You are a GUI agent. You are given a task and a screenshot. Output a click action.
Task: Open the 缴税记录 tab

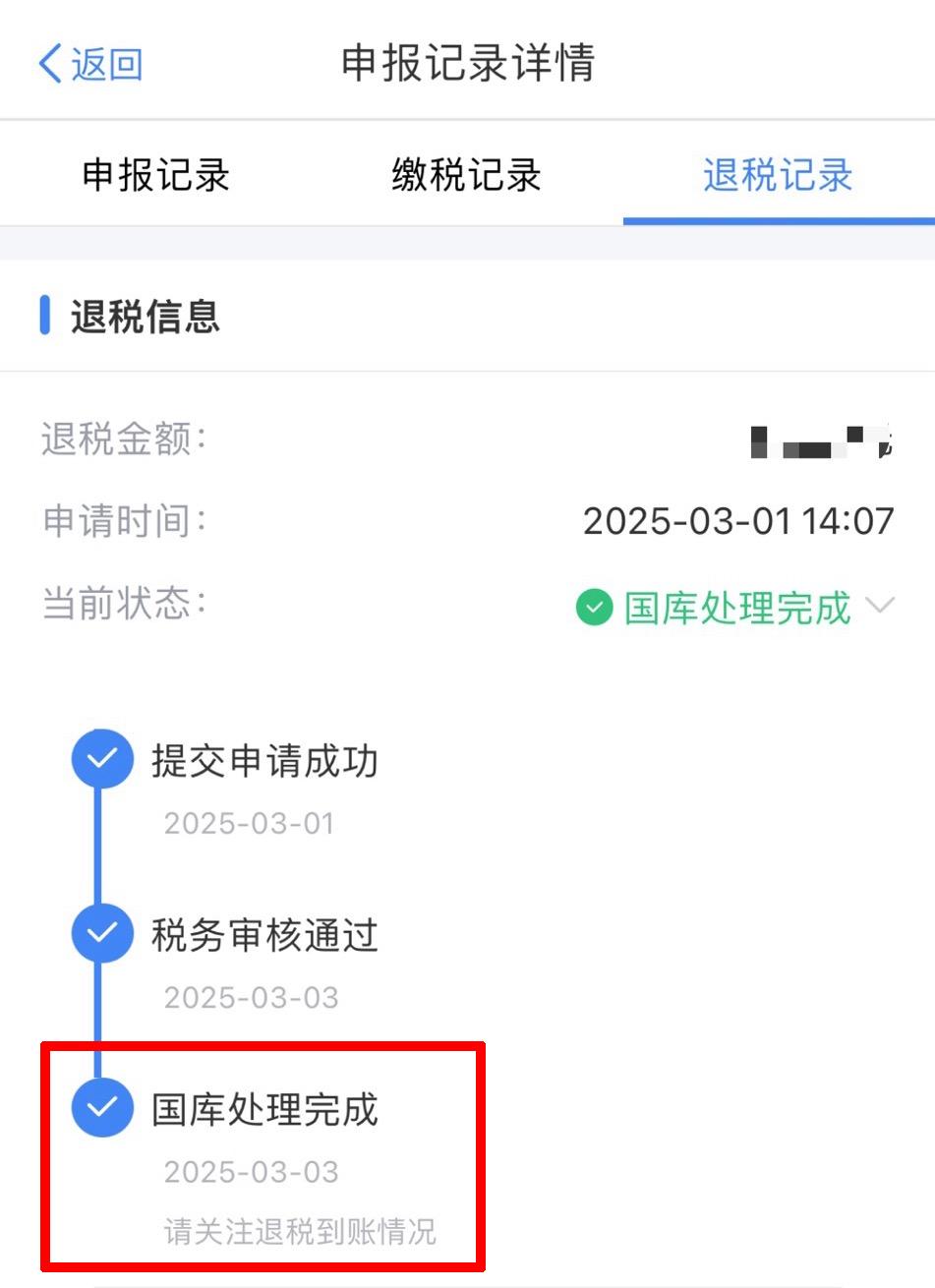466,176
